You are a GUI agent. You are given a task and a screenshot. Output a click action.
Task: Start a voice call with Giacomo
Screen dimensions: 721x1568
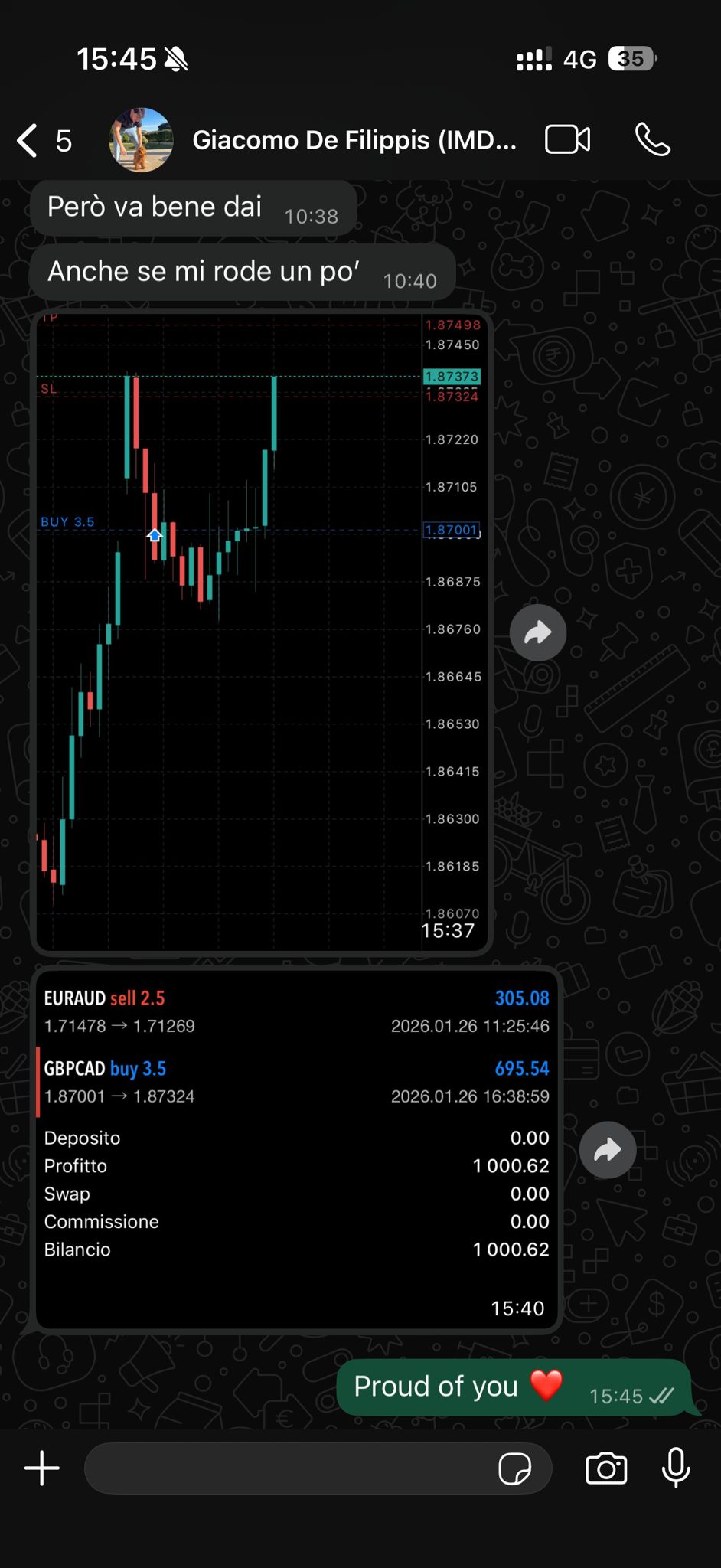[x=652, y=140]
